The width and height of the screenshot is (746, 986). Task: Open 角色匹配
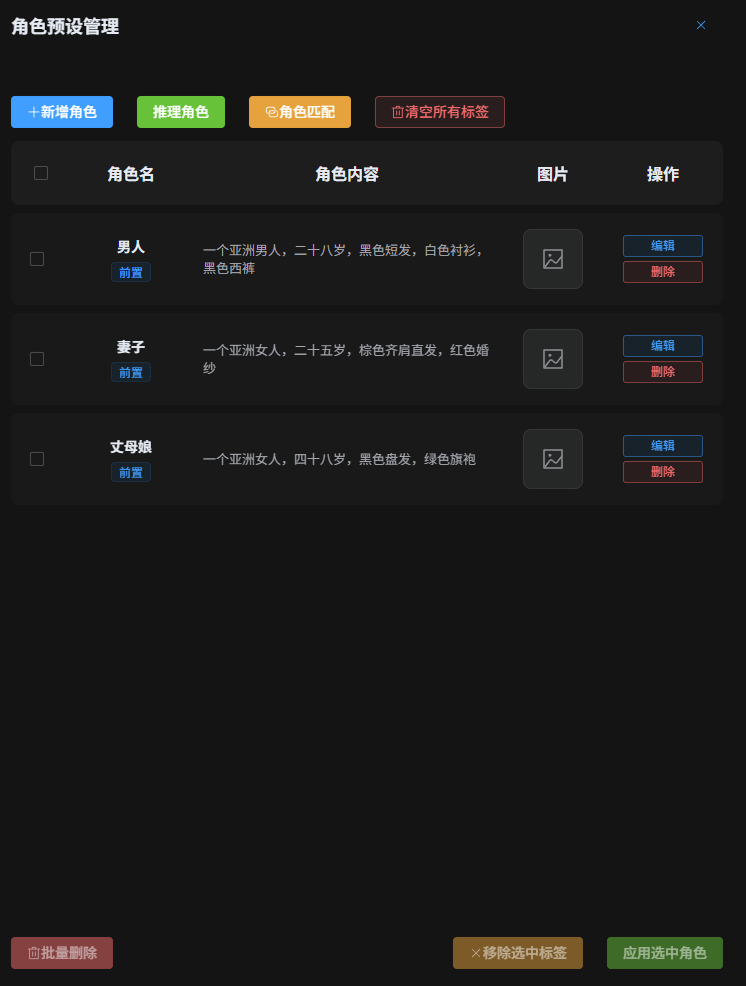[x=300, y=112]
